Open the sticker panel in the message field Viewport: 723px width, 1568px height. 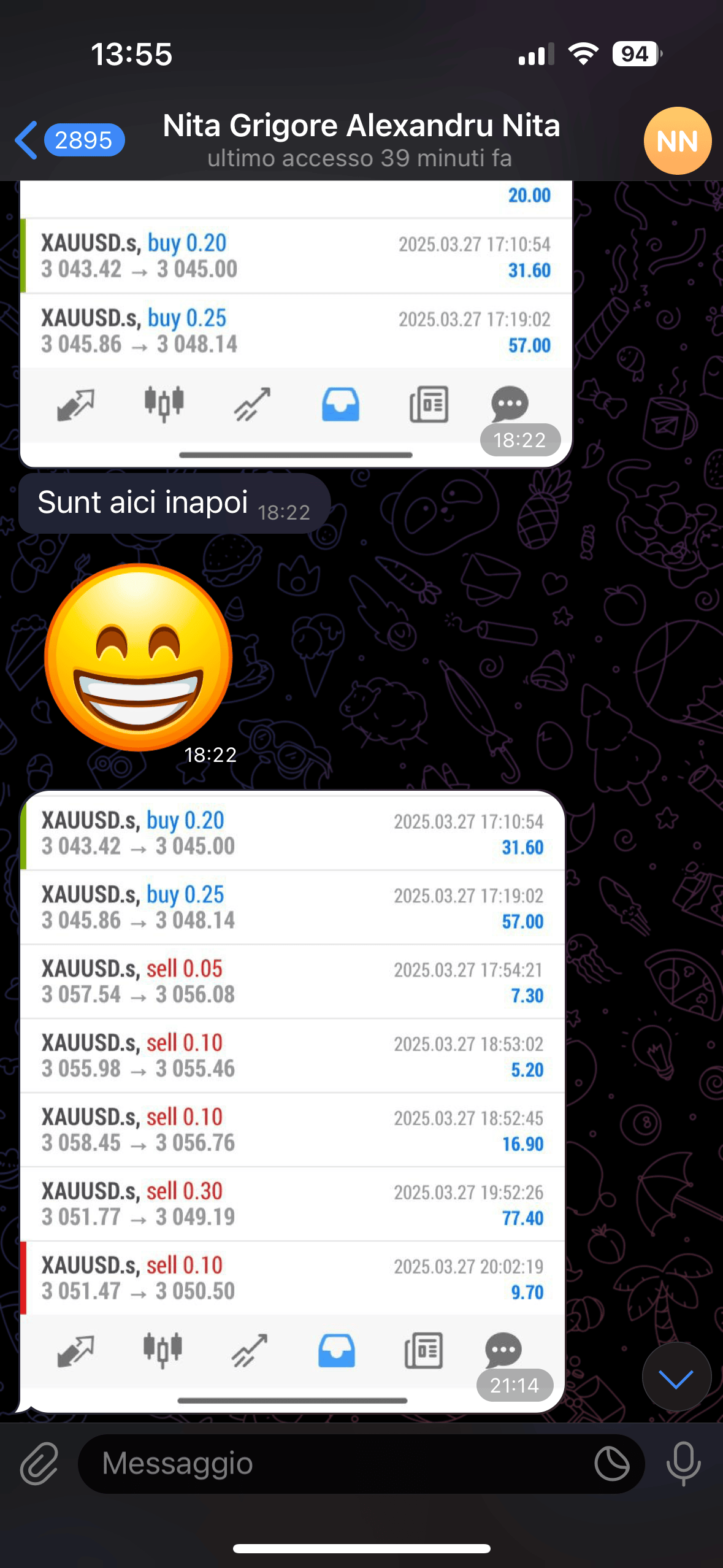click(611, 1463)
